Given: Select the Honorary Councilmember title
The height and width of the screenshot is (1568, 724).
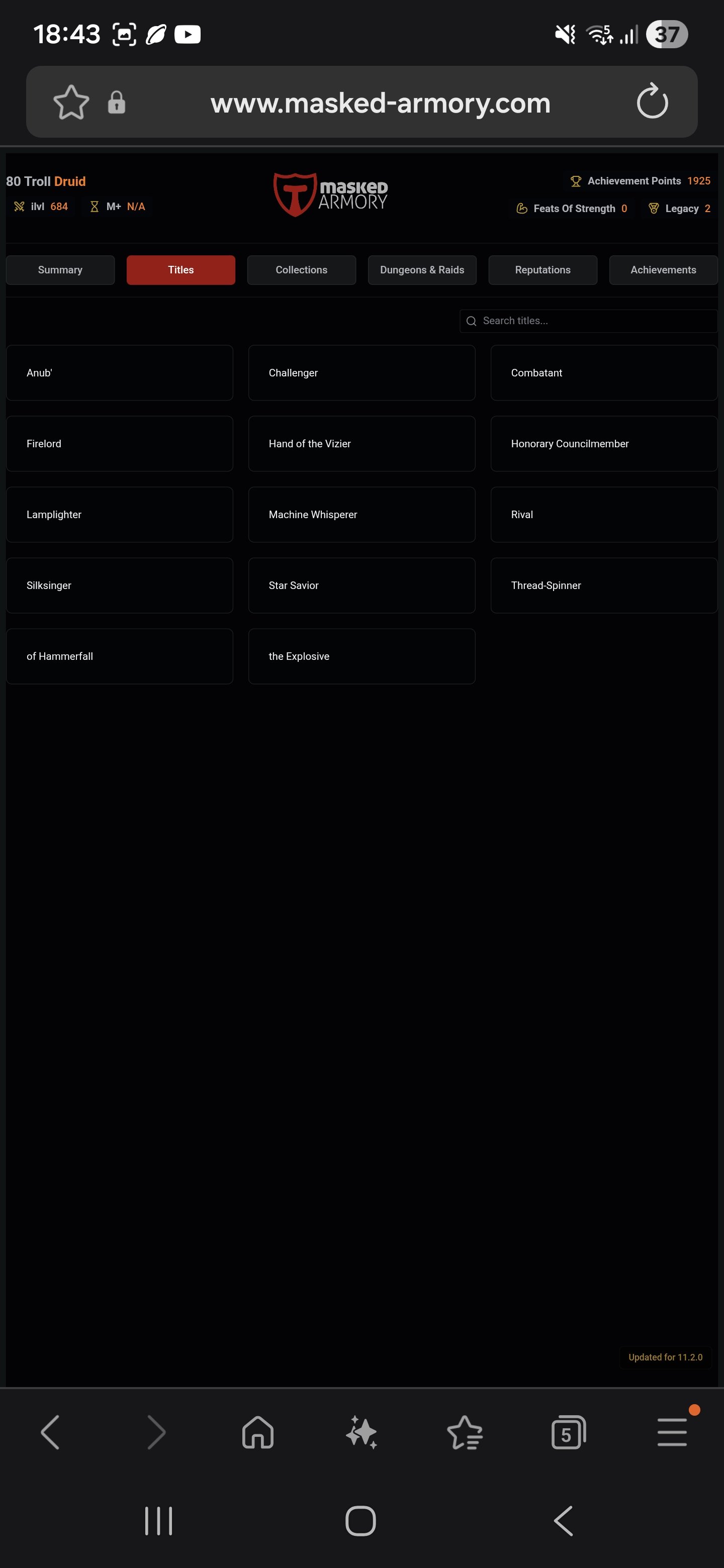Looking at the screenshot, I should [x=603, y=444].
